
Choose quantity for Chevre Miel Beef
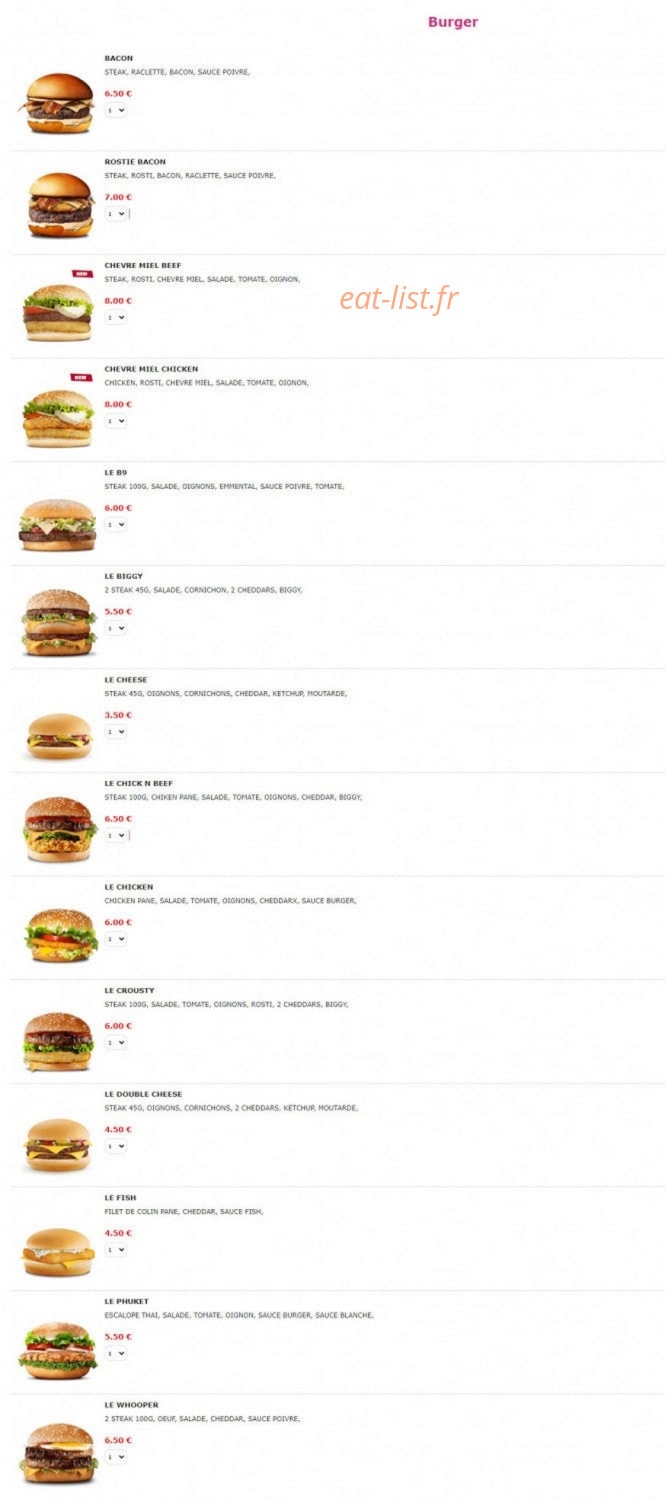coord(116,317)
